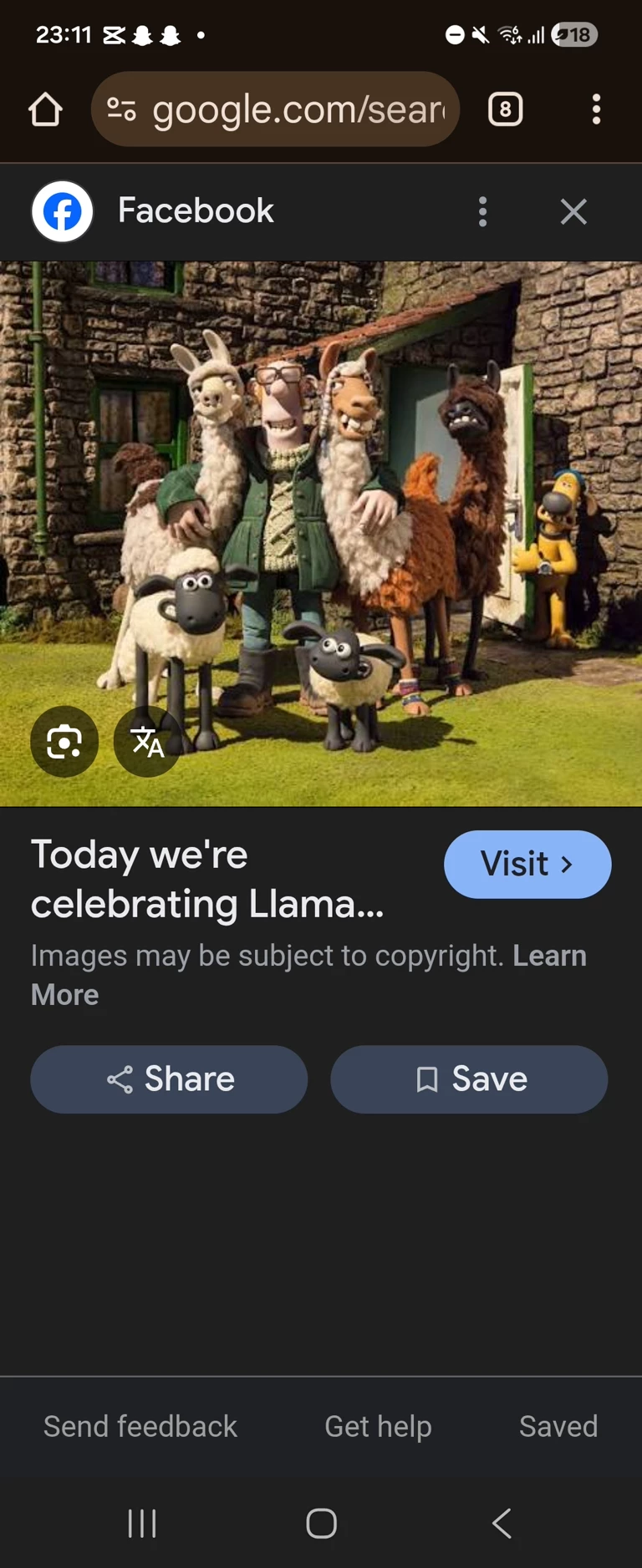Search this image with Google Lens
The width and height of the screenshot is (642, 1568).
64,742
